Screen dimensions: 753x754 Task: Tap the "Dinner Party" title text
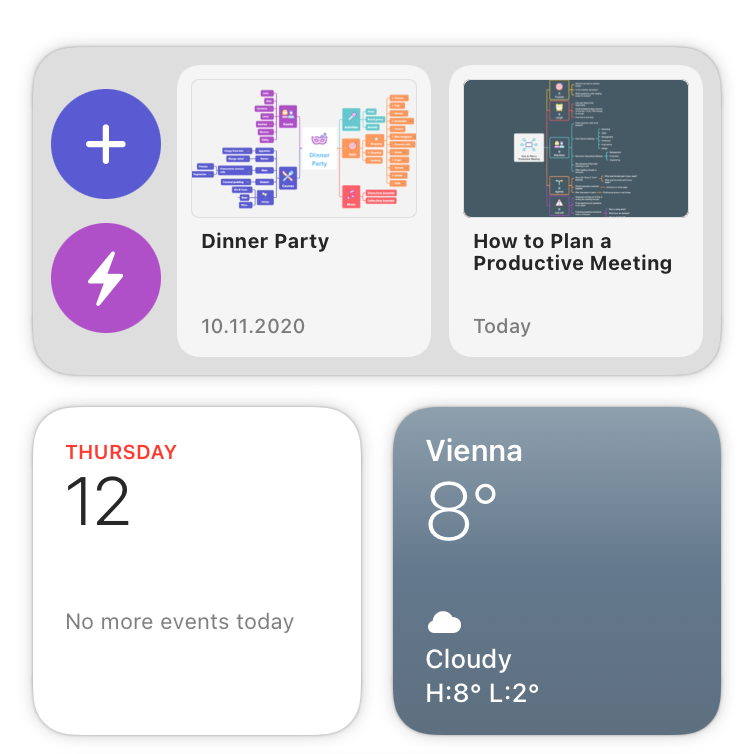tap(264, 241)
